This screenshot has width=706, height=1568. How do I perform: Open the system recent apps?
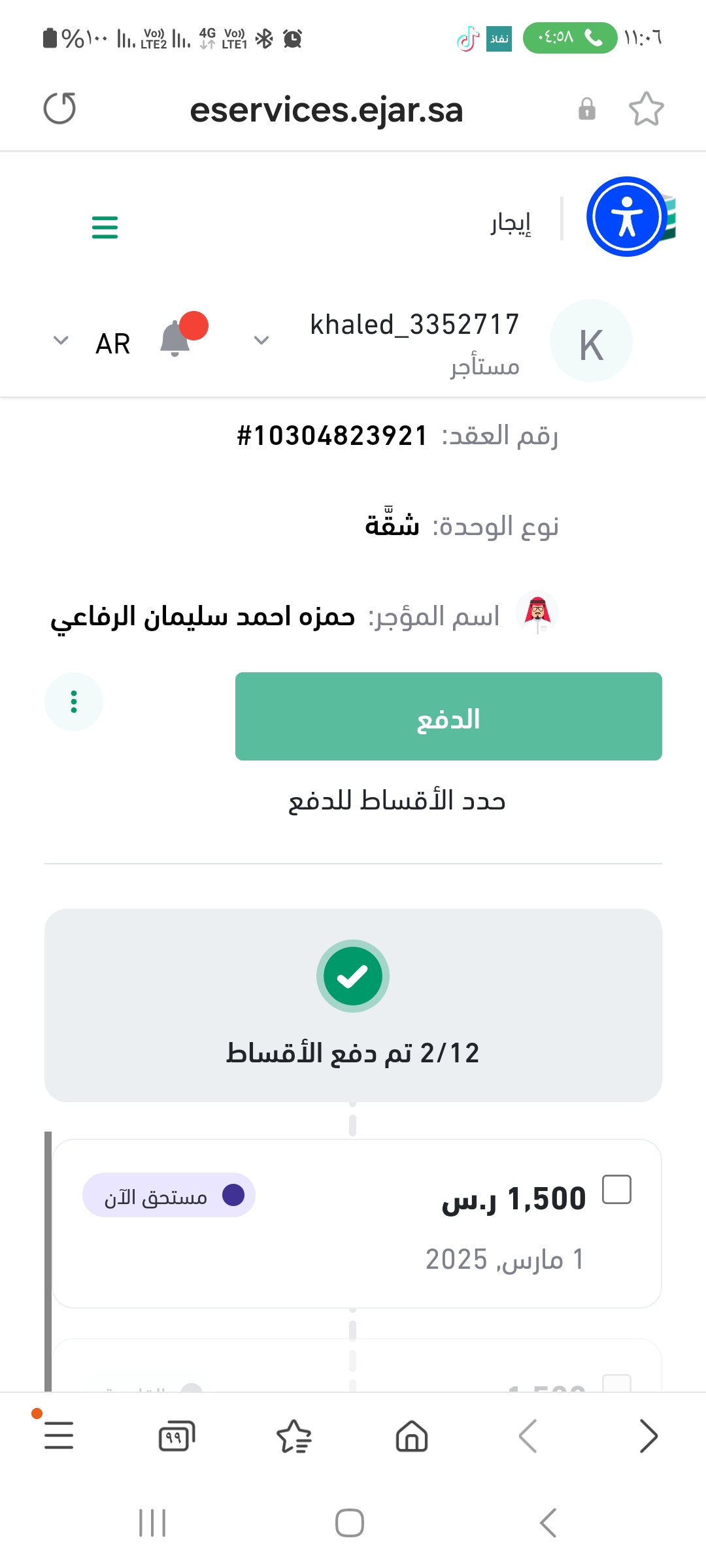(x=152, y=1523)
